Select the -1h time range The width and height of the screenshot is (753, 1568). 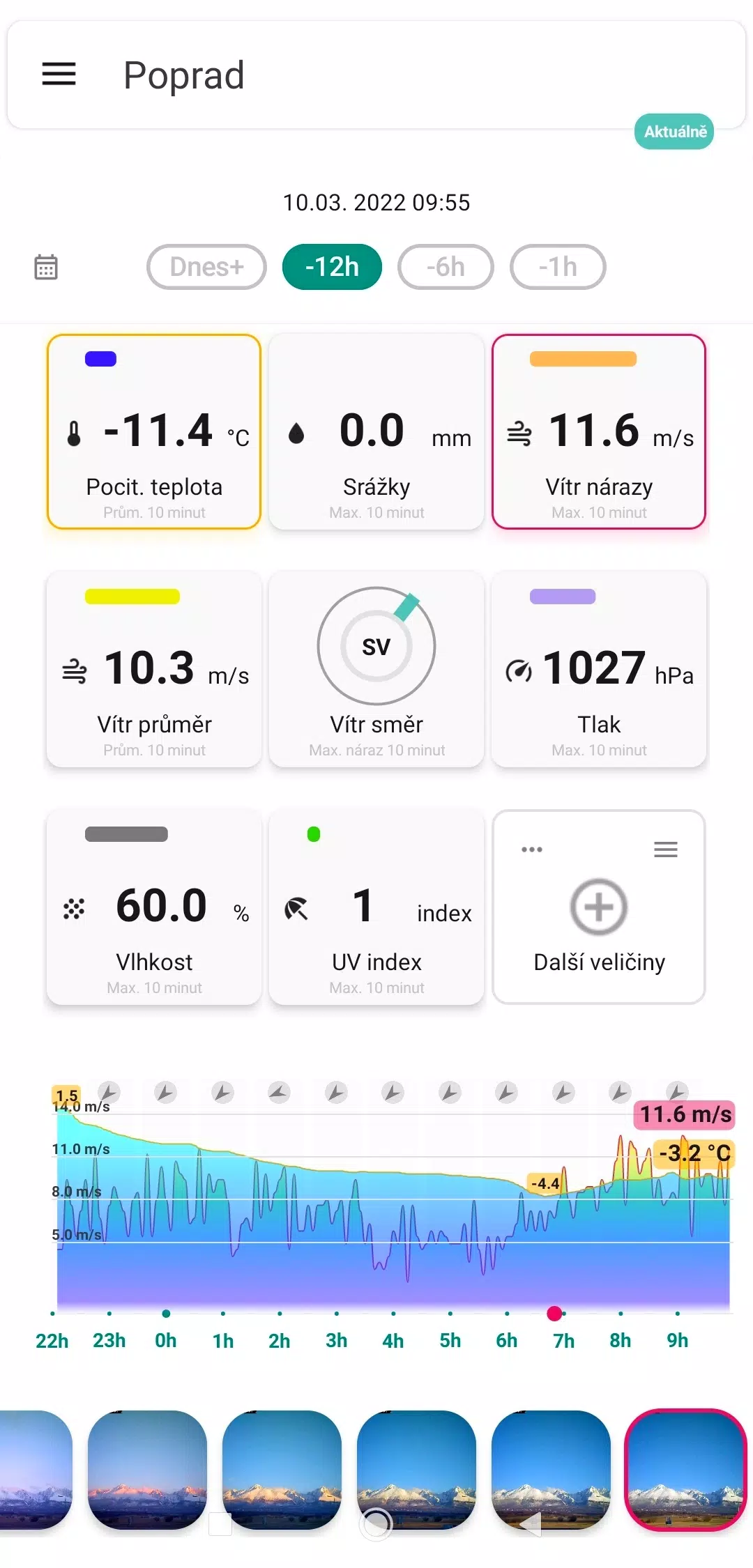tap(557, 266)
